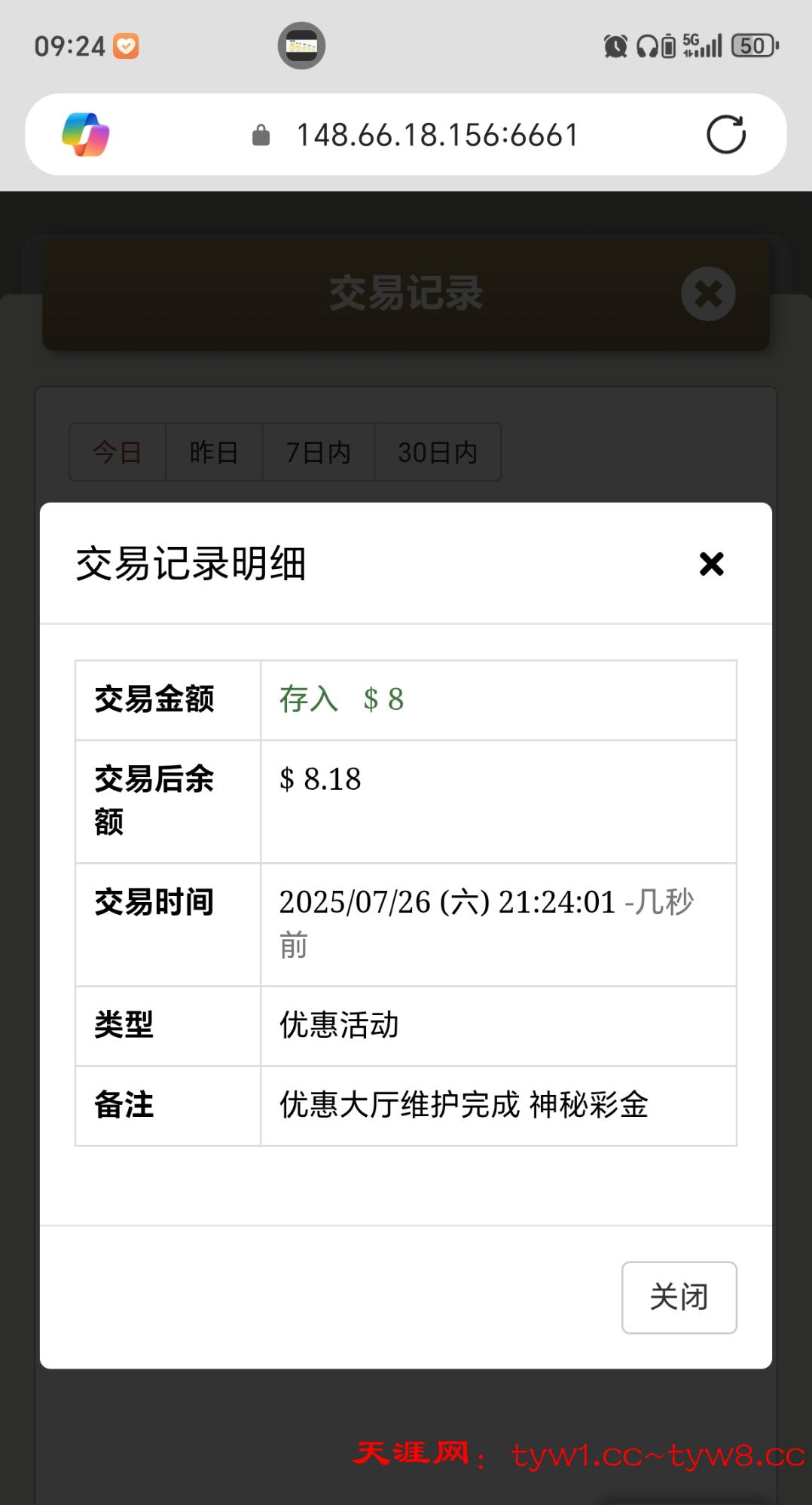Open the Copilot icon in the browser bar
The image size is (812, 1505).
coord(85,135)
